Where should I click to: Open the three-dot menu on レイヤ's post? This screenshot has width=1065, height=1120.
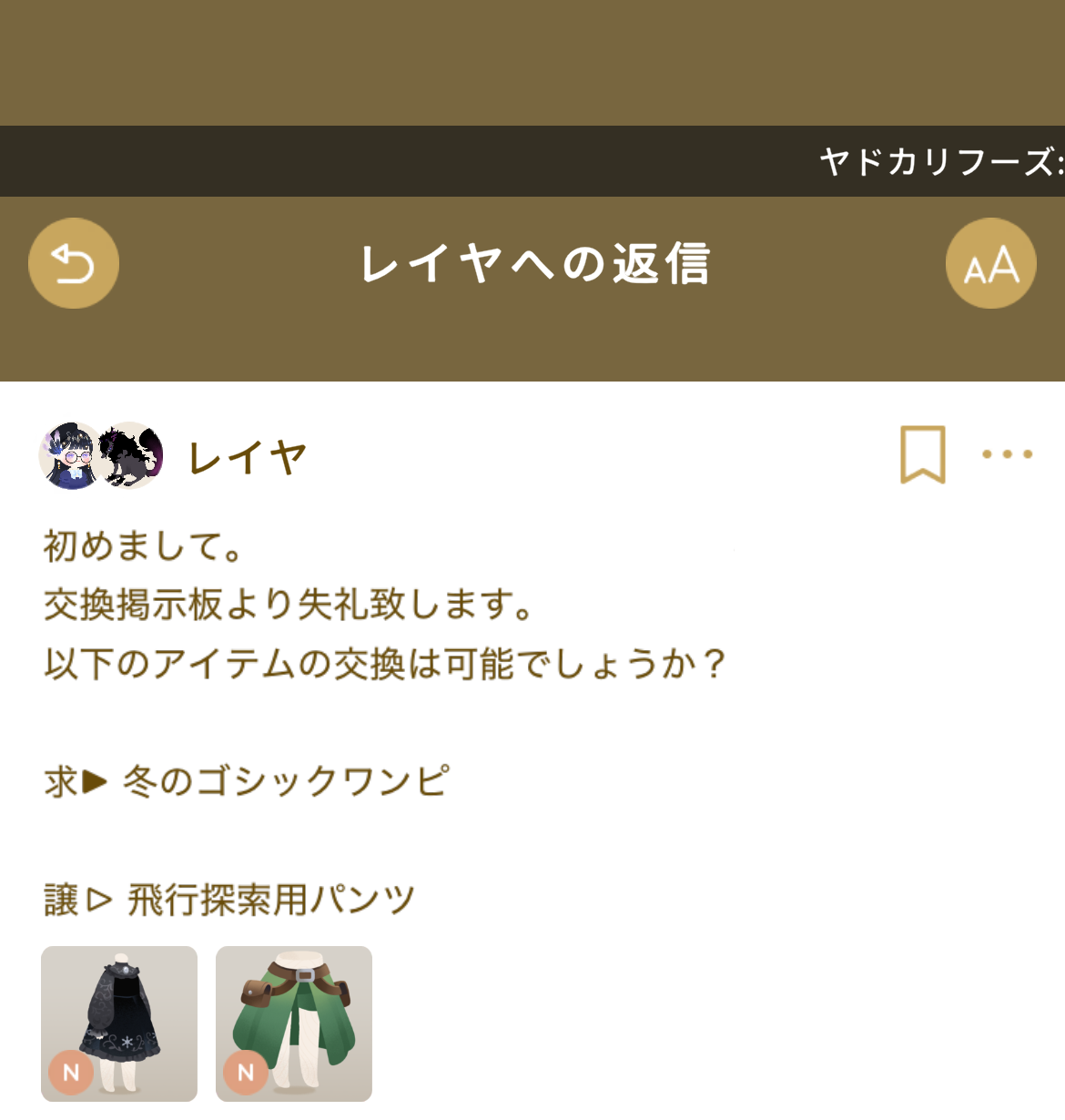click(1007, 453)
